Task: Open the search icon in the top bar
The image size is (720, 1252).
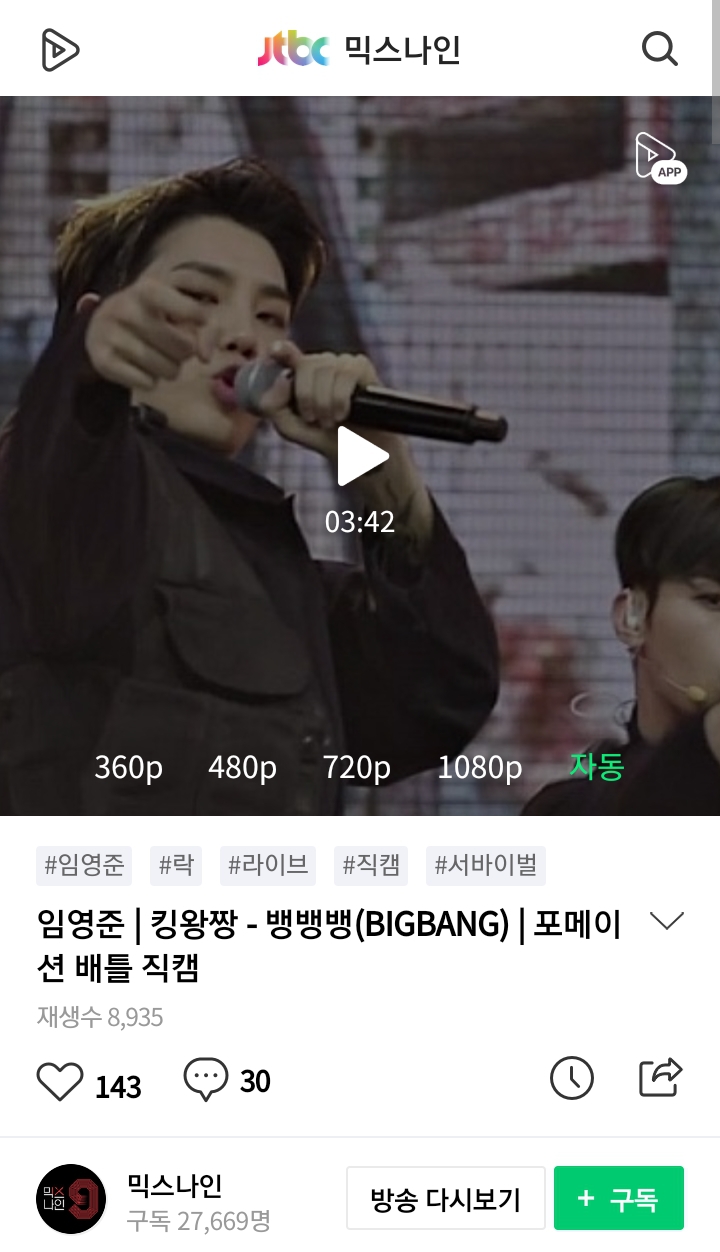Action: pos(660,49)
